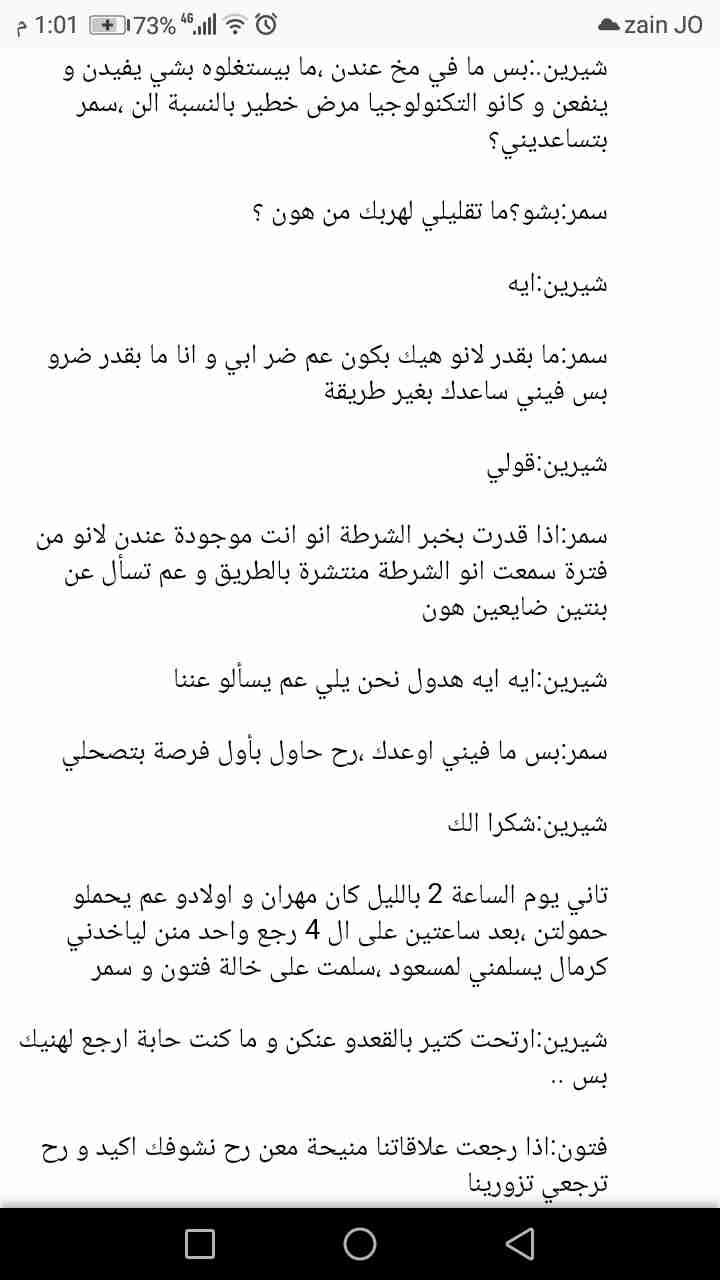The width and height of the screenshot is (720, 1280).
Task: Tap the system home button
Action: click(360, 1243)
